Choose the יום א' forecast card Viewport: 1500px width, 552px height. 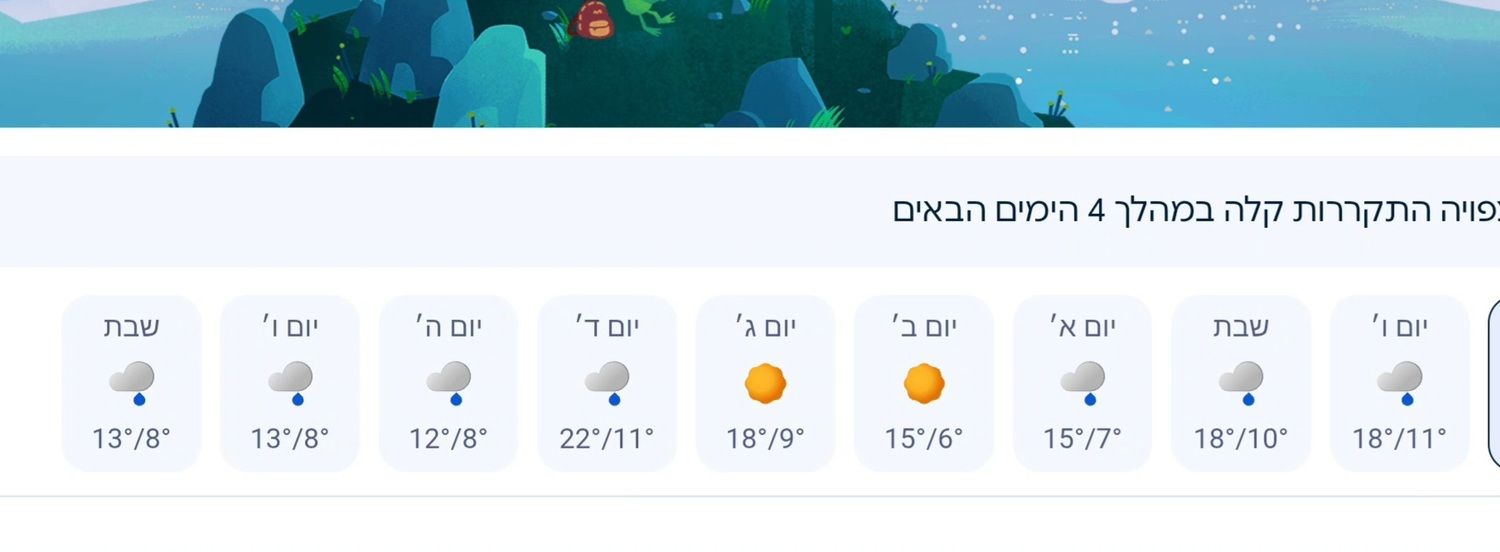(x=1082, y=383)
